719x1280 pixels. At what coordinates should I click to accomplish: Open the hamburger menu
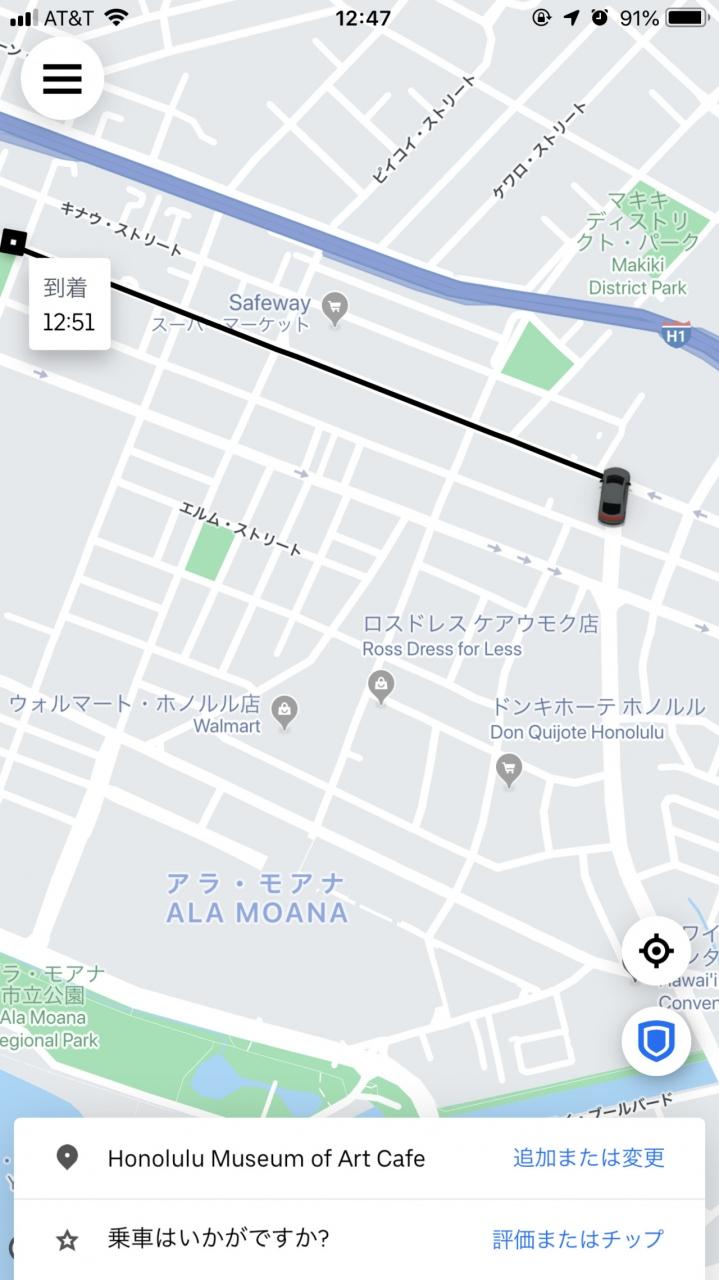tap(62, 78)
